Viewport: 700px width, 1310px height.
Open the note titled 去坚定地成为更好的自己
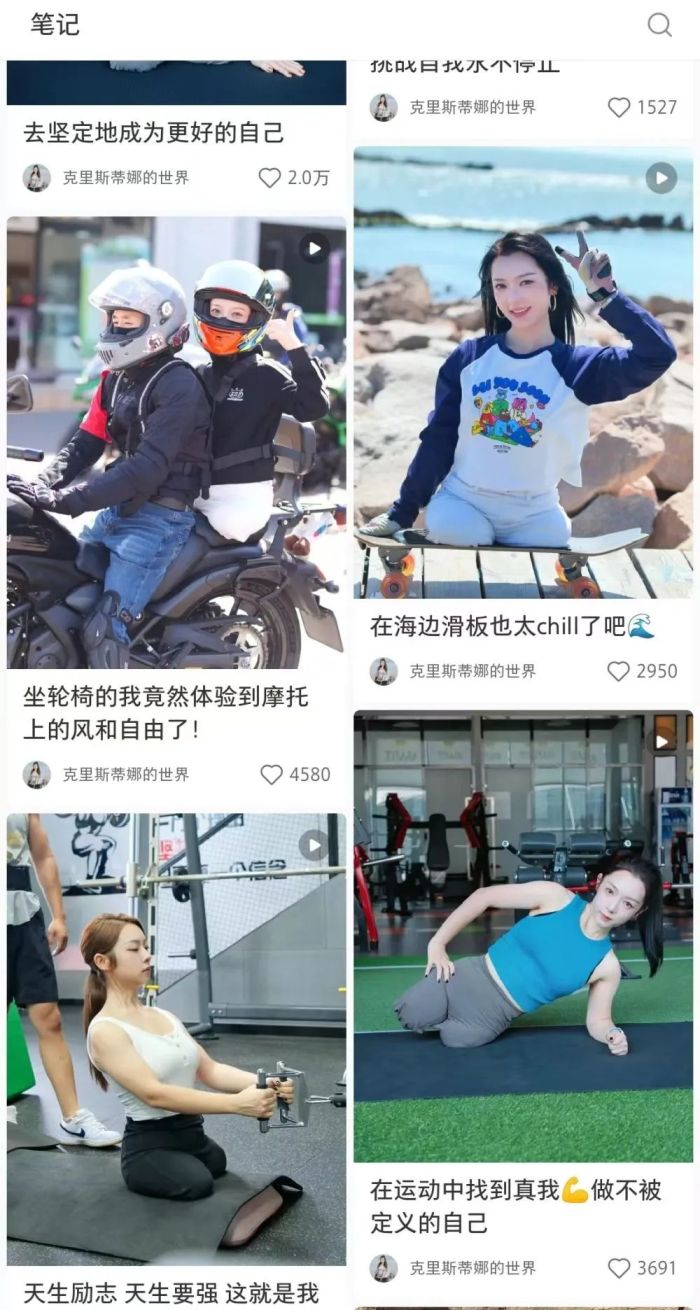[x=154, y=132]
